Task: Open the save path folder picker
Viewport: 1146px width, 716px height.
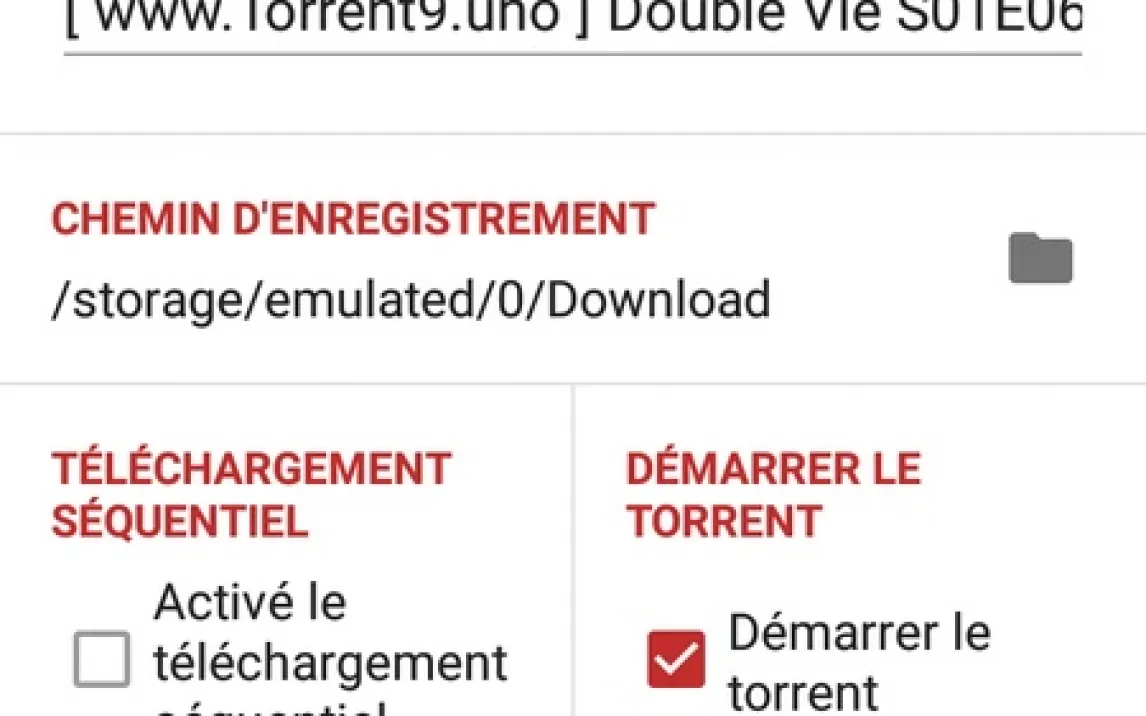Action: (1040, 259)
